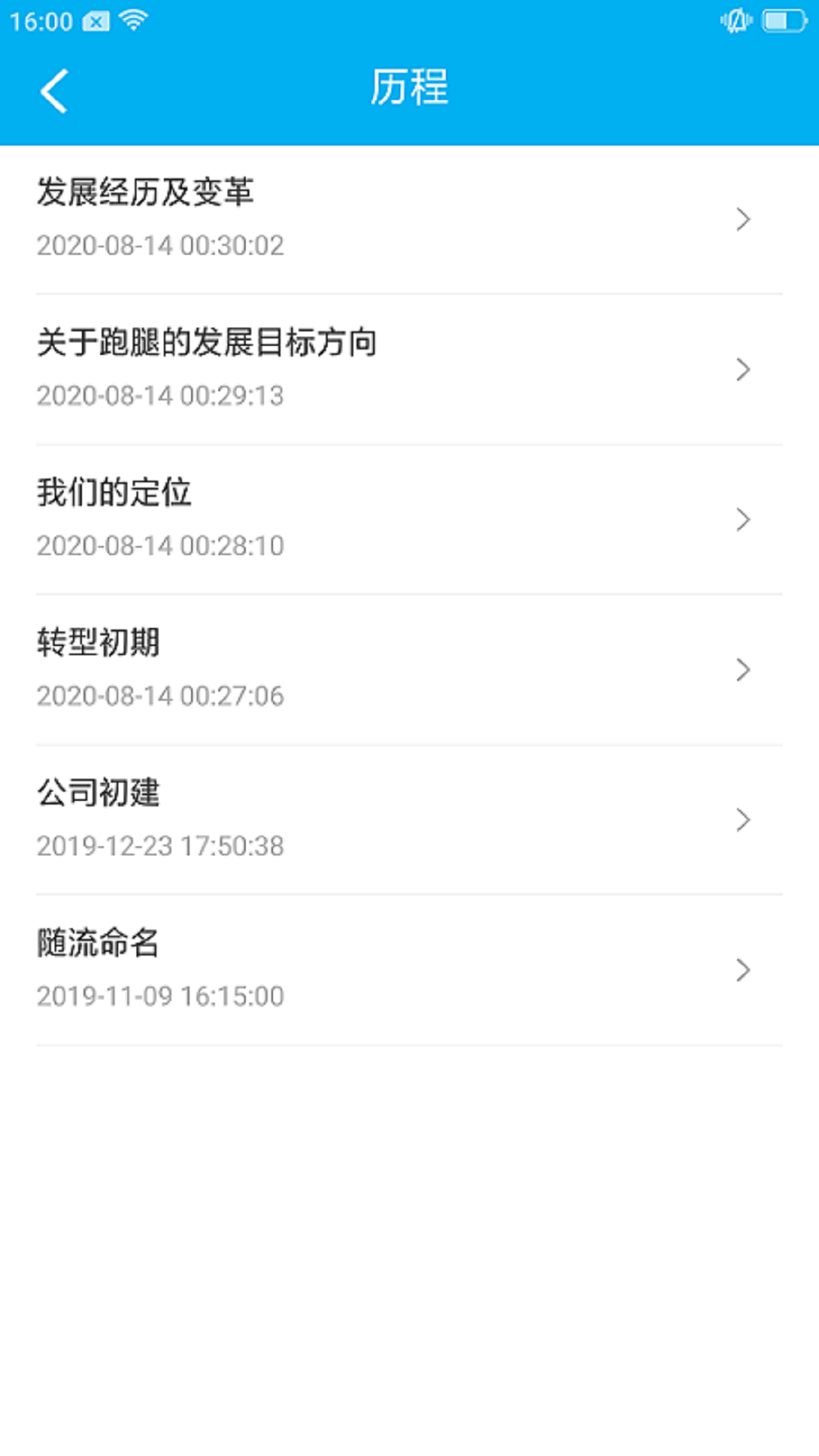Tap the chevron next to 随流命名
This screenshot has height=1456, width=819.
point(744,971)
